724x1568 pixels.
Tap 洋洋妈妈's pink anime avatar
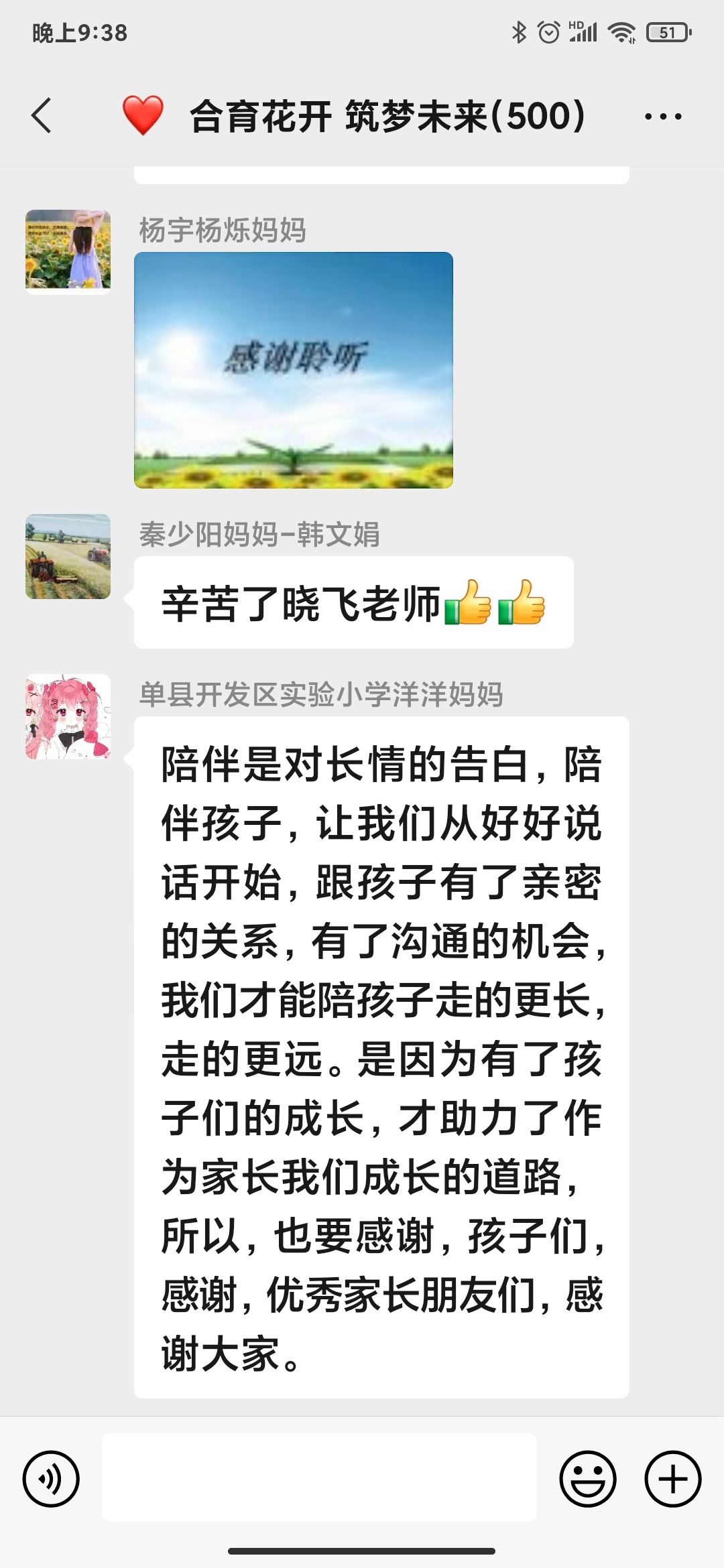coord(68,716)
